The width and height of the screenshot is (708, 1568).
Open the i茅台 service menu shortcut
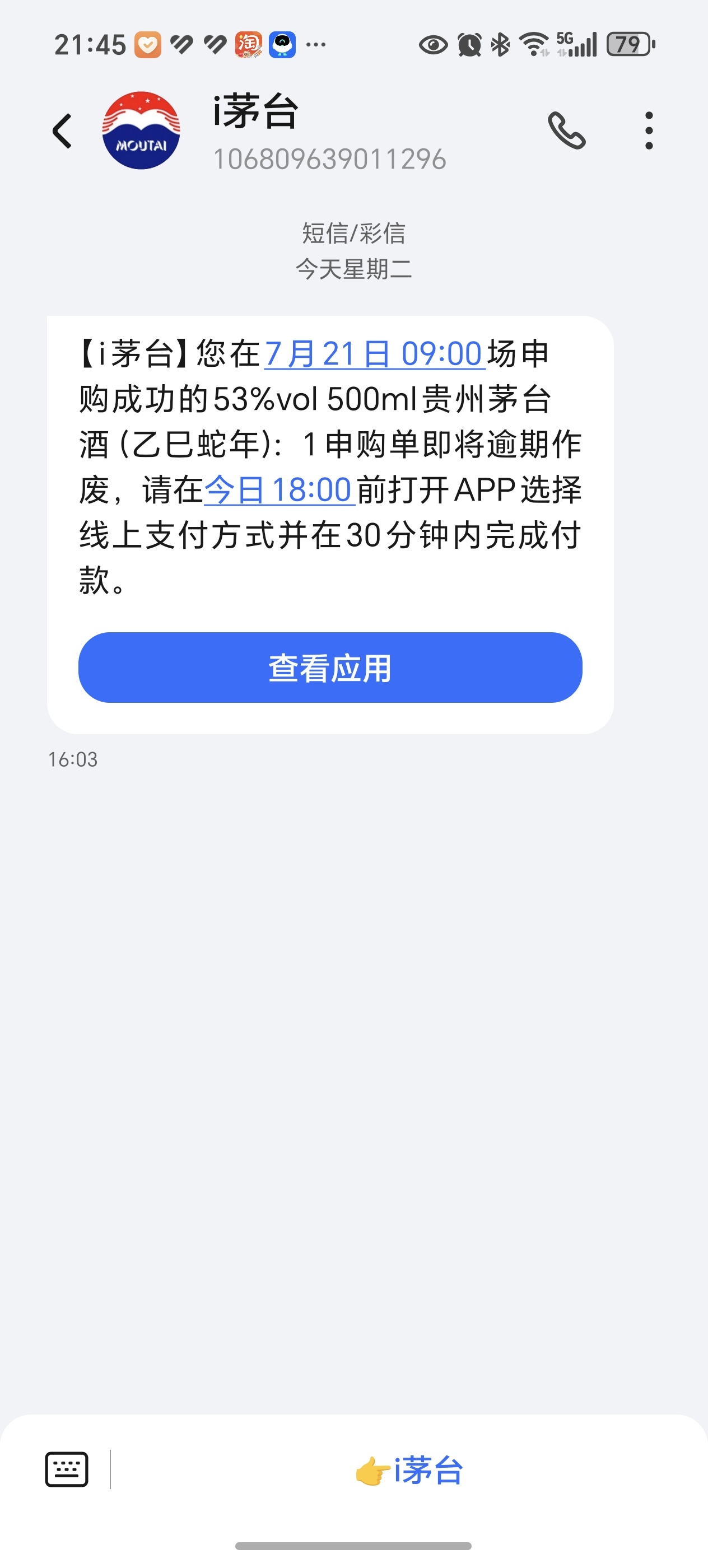pyautogui.click(x=409, y=1471)
